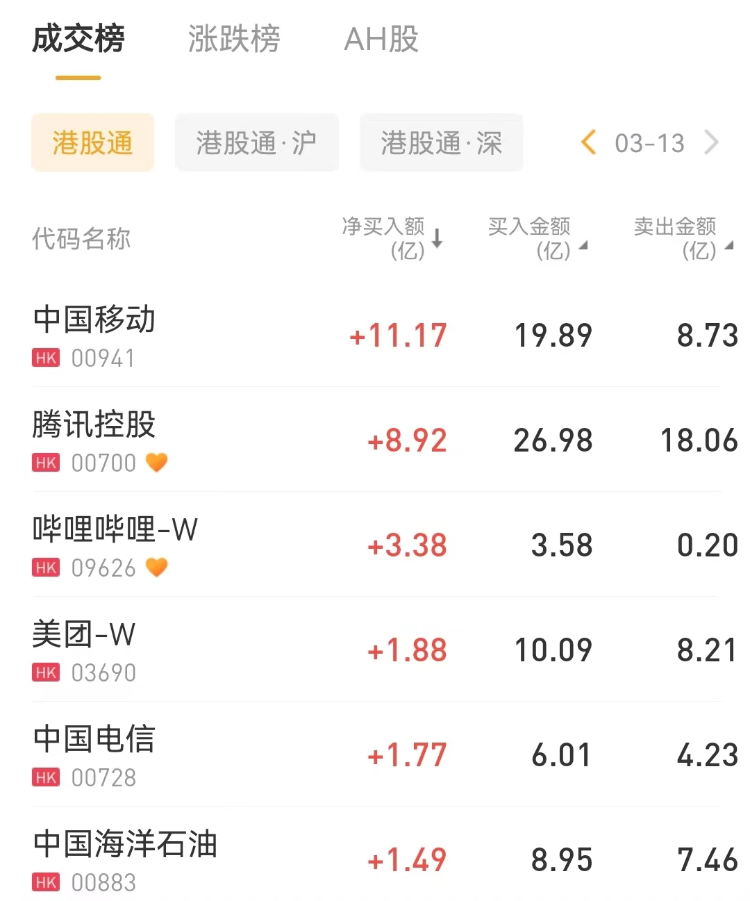Open 中国移动 stock details
Image resolution: width=750 pixels, height=901 pixels.
point(95,335)
